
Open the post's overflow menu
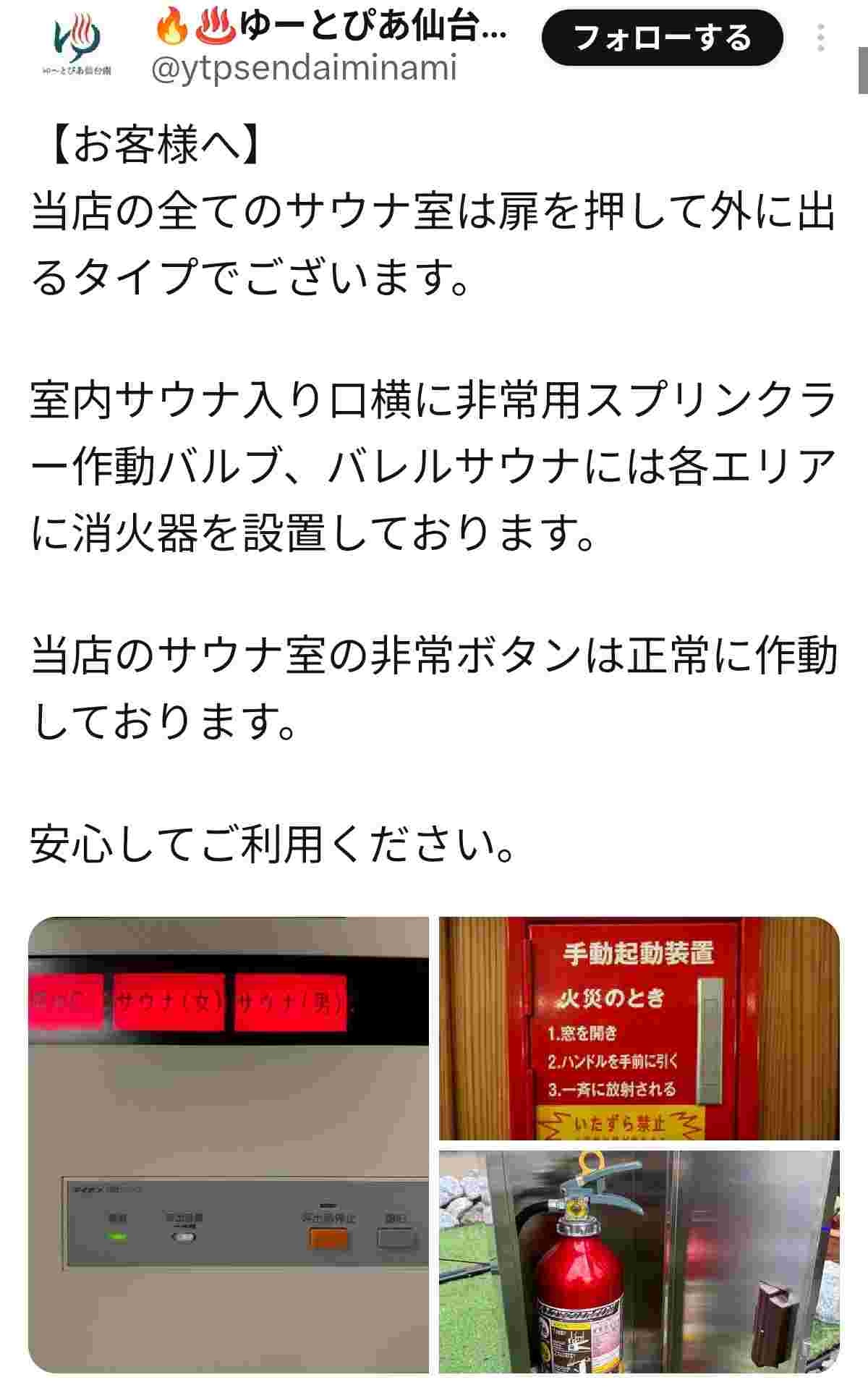820,38
